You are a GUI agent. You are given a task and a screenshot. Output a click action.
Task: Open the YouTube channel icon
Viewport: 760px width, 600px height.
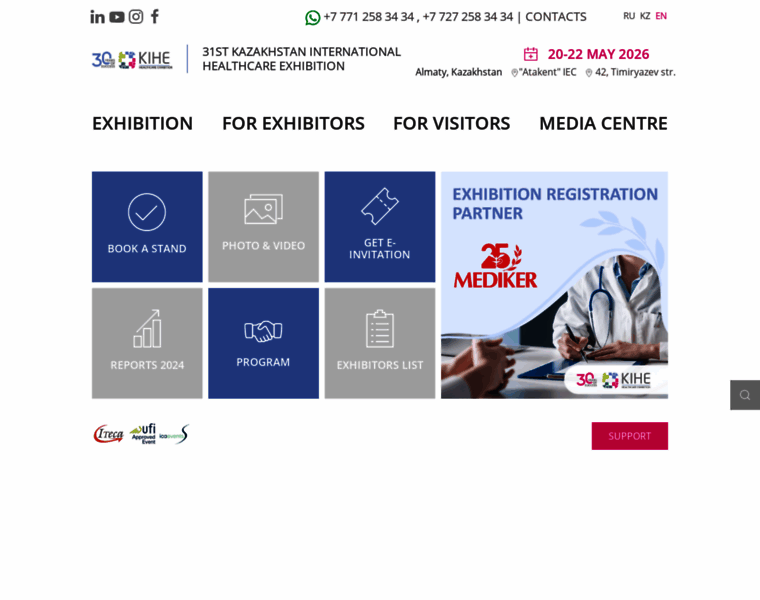click(x=117, y=16)
